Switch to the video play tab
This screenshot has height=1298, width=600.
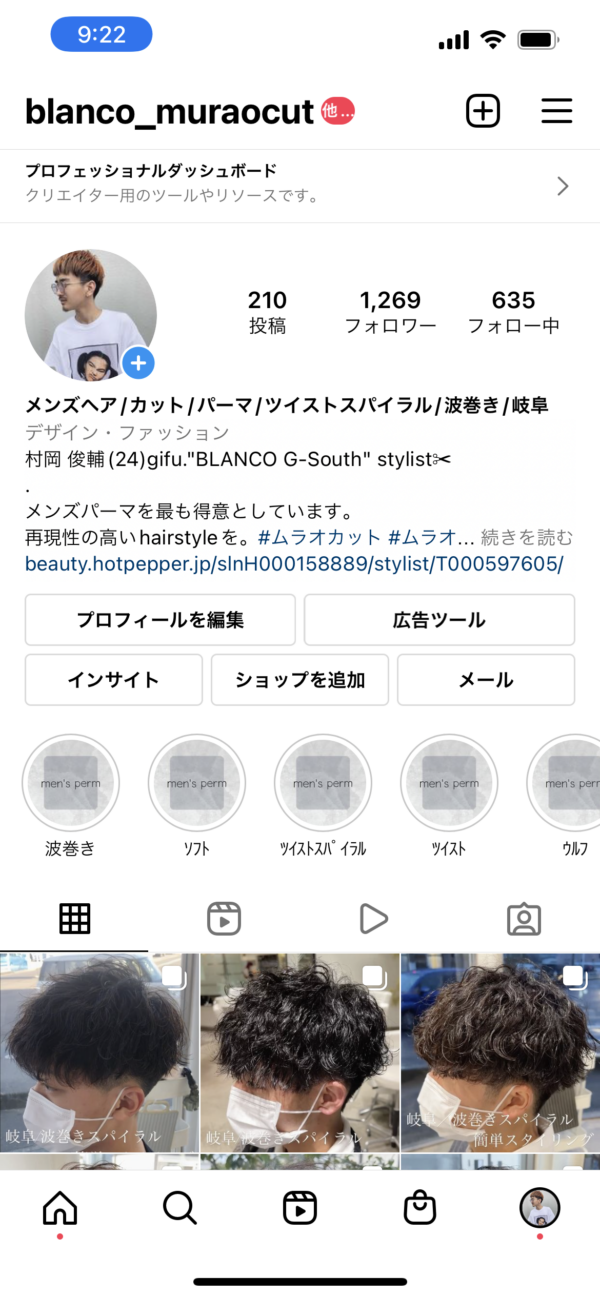(x=373, y=918)
